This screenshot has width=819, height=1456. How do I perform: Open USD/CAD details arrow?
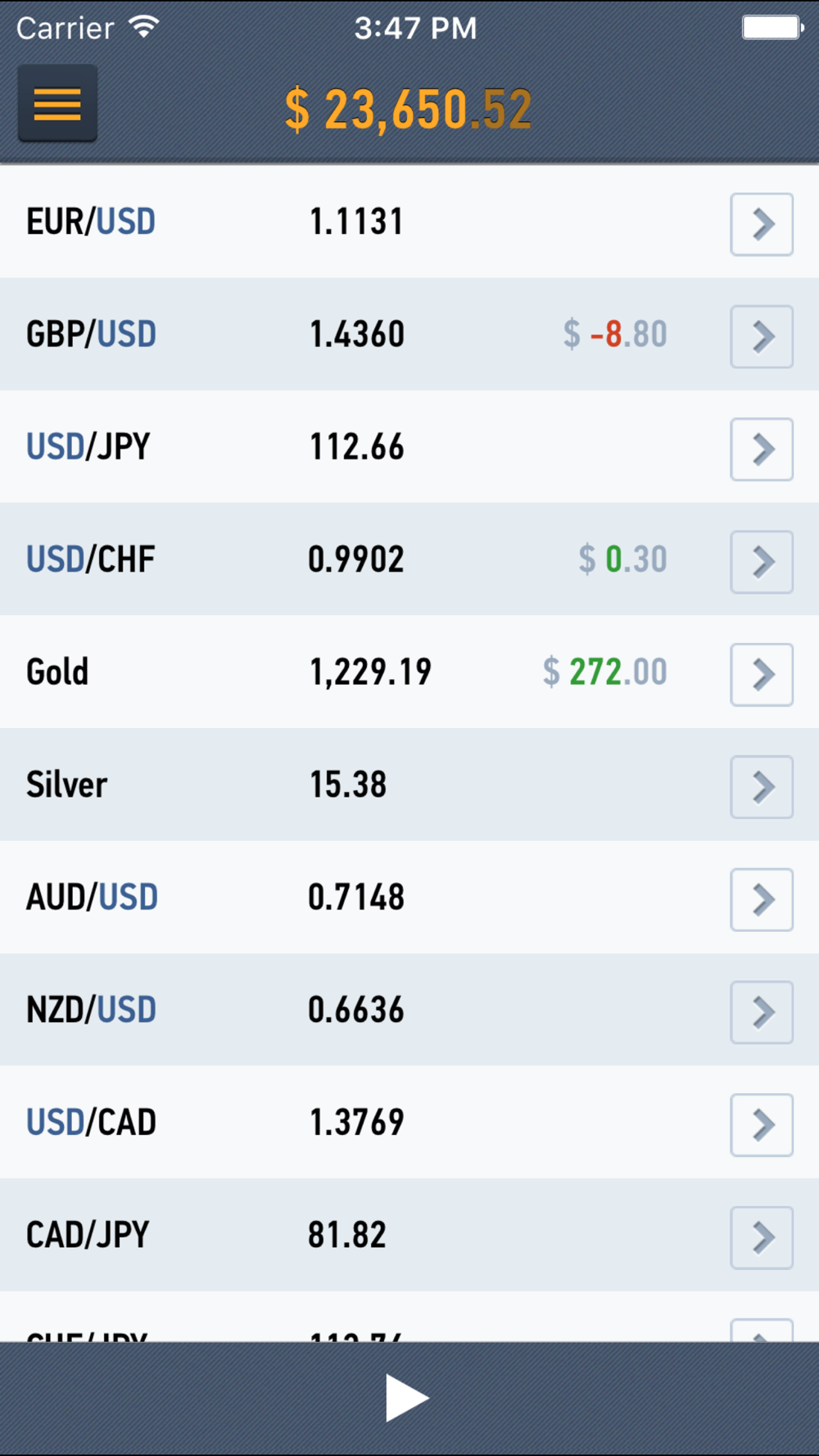pos(762,1125)
